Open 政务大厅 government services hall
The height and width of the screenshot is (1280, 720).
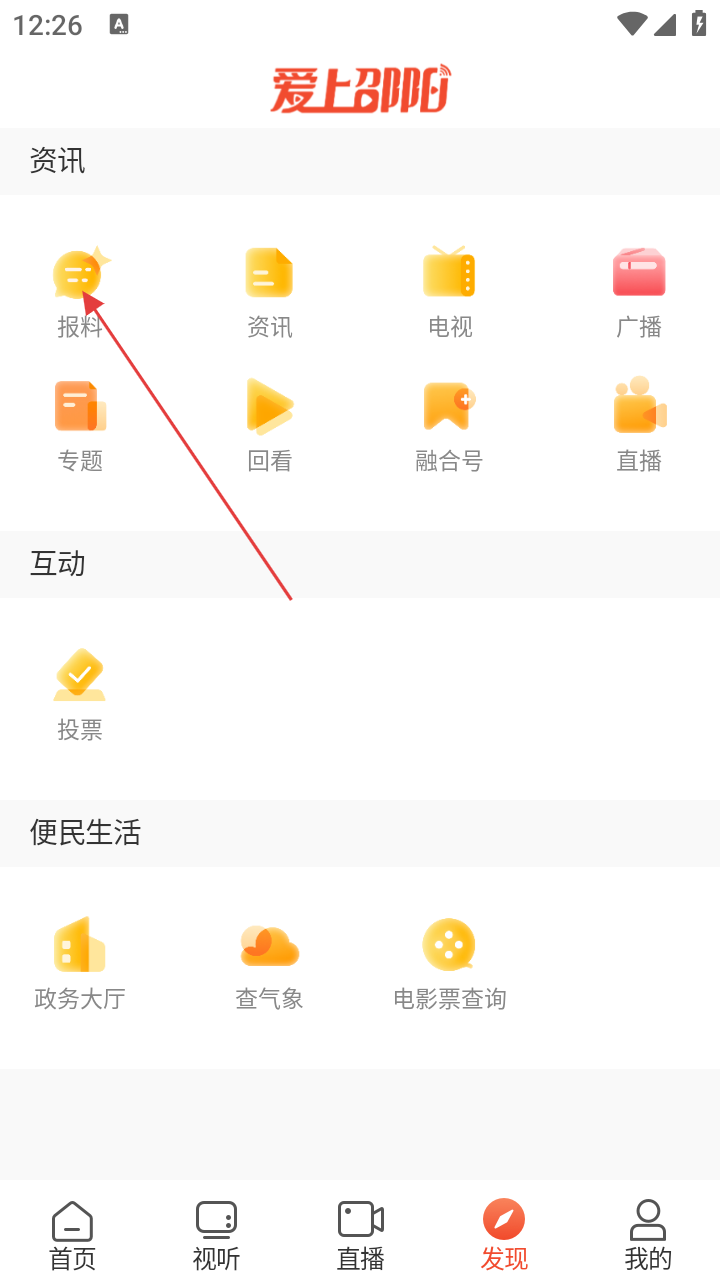pyautogui.click(x=80, y=964)
